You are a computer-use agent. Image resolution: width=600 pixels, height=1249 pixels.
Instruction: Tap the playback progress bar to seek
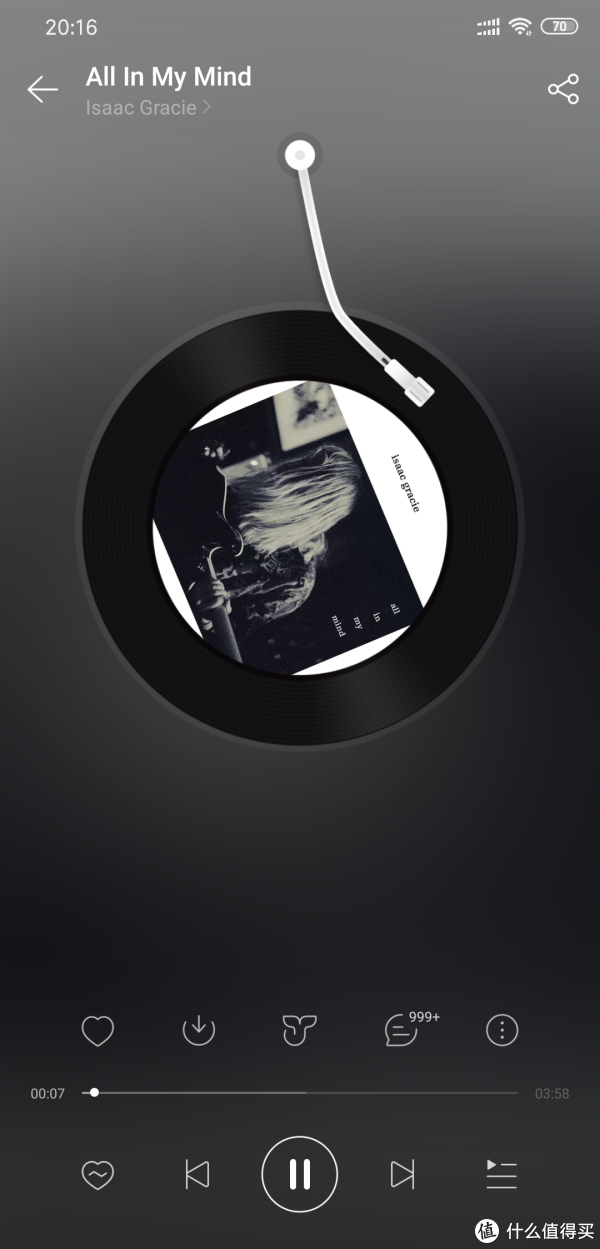point(300,1093)
